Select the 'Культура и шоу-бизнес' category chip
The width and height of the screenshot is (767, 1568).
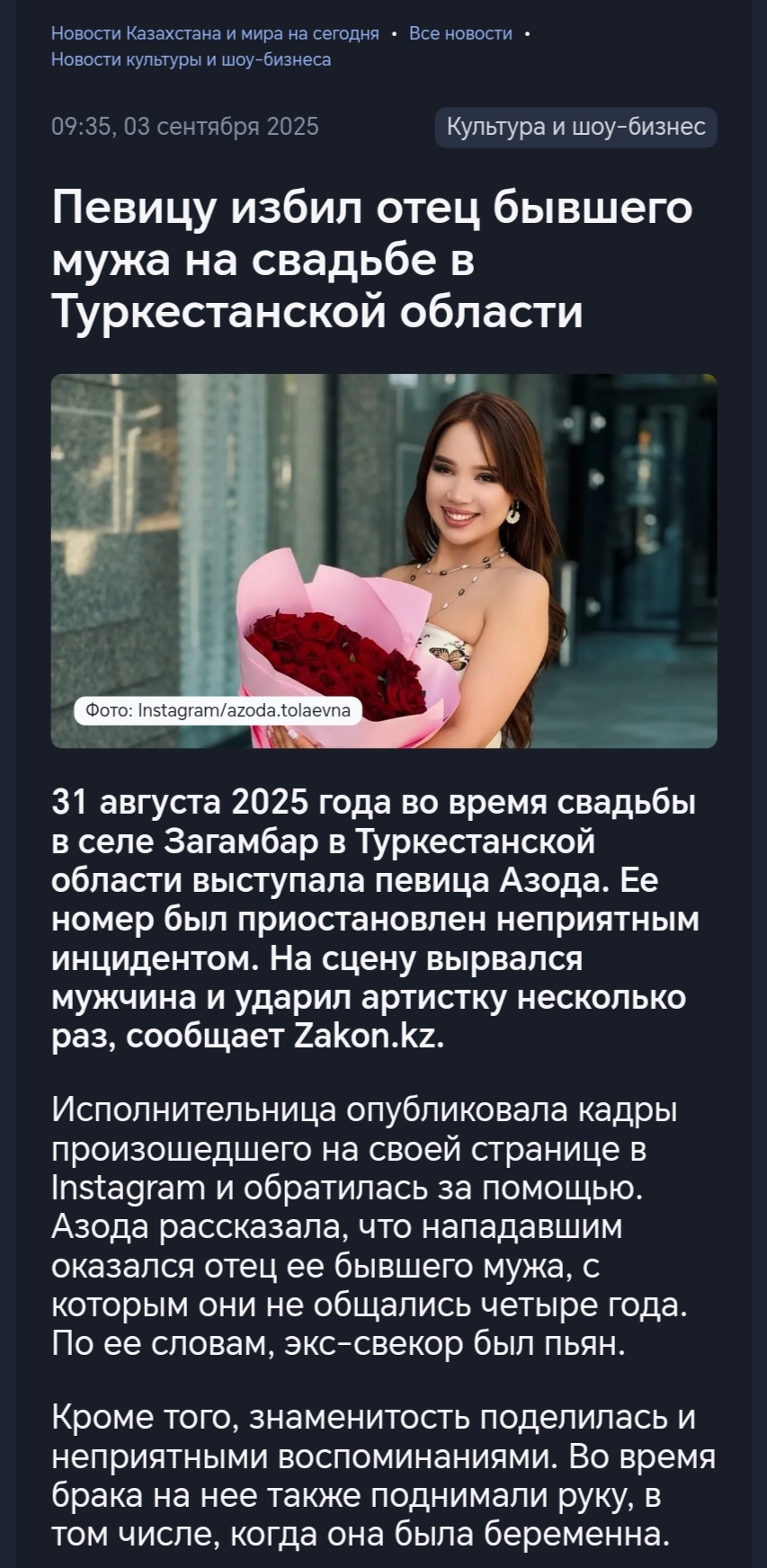(576, 127)
